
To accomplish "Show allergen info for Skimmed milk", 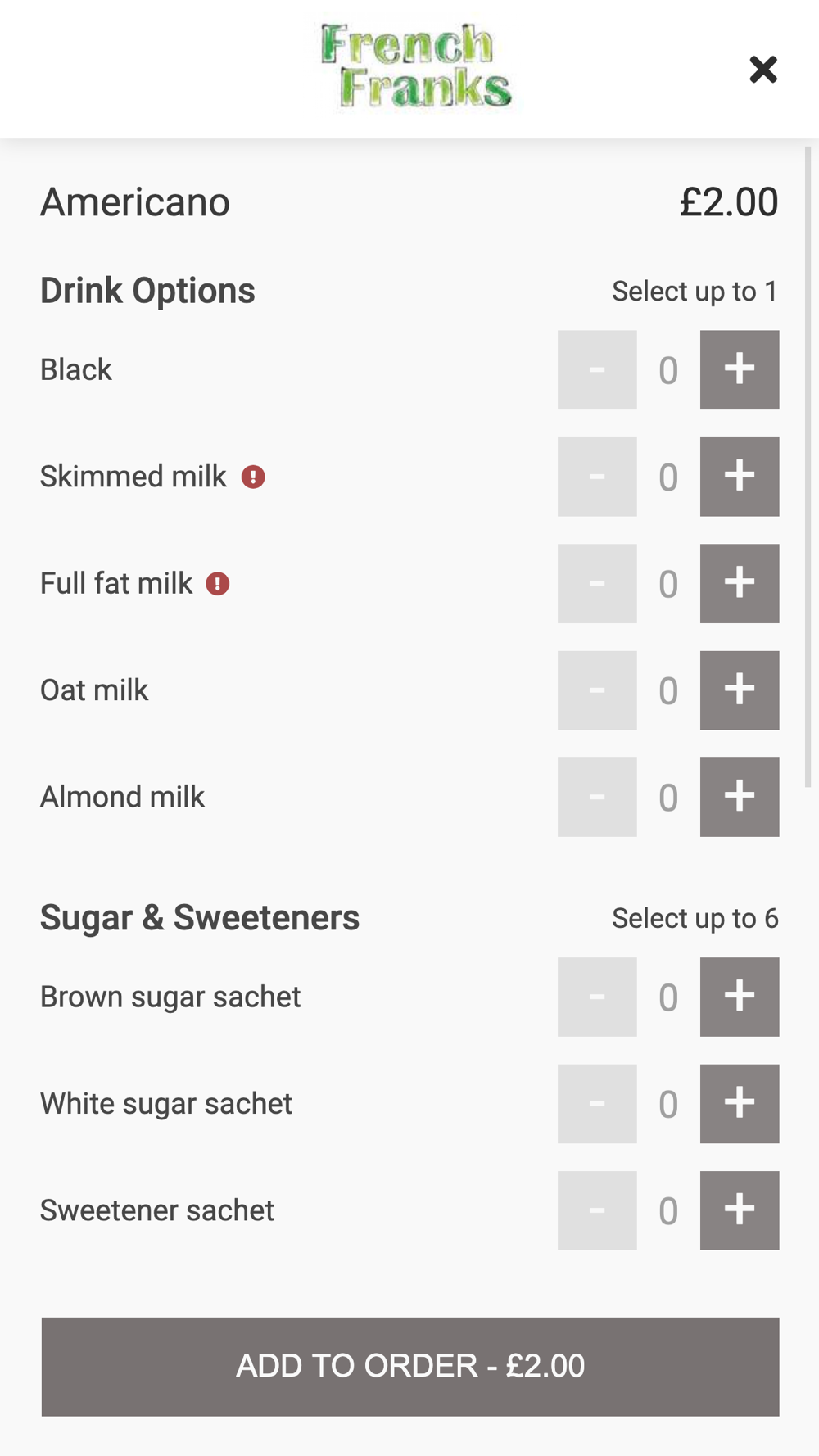I will (253, 477).
